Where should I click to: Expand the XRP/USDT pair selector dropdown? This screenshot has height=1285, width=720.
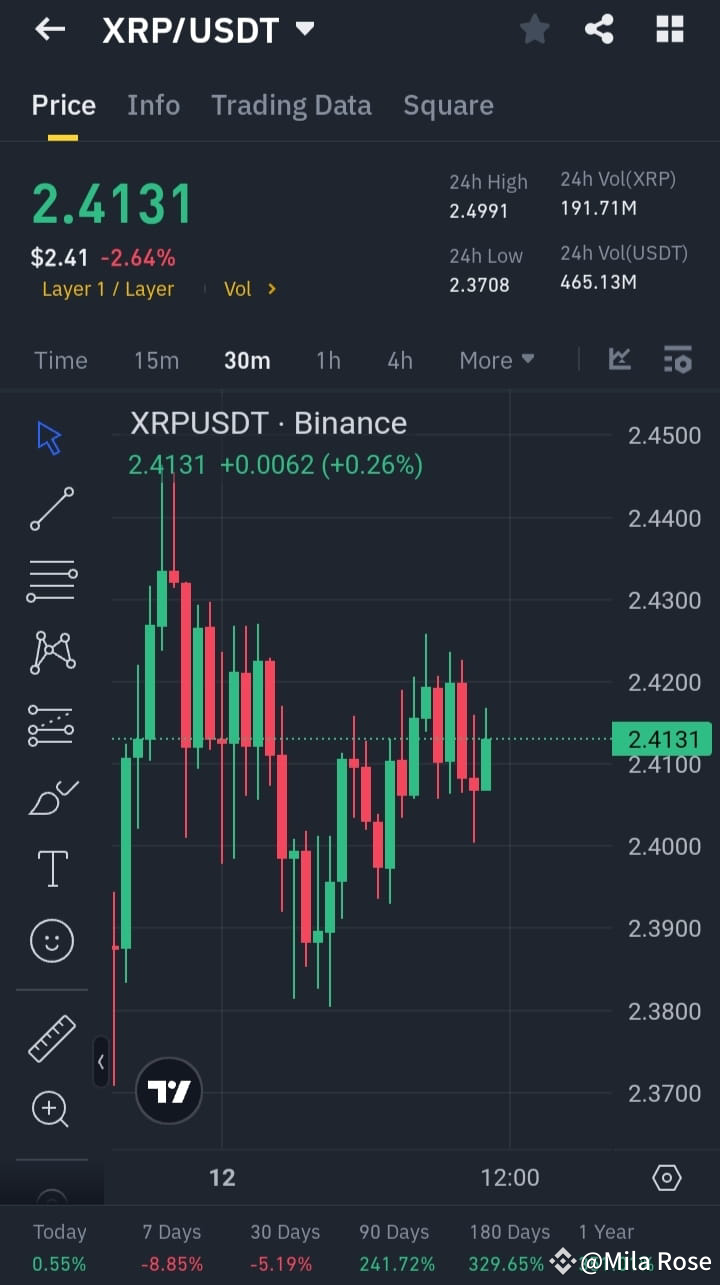(x=305, y=29)
